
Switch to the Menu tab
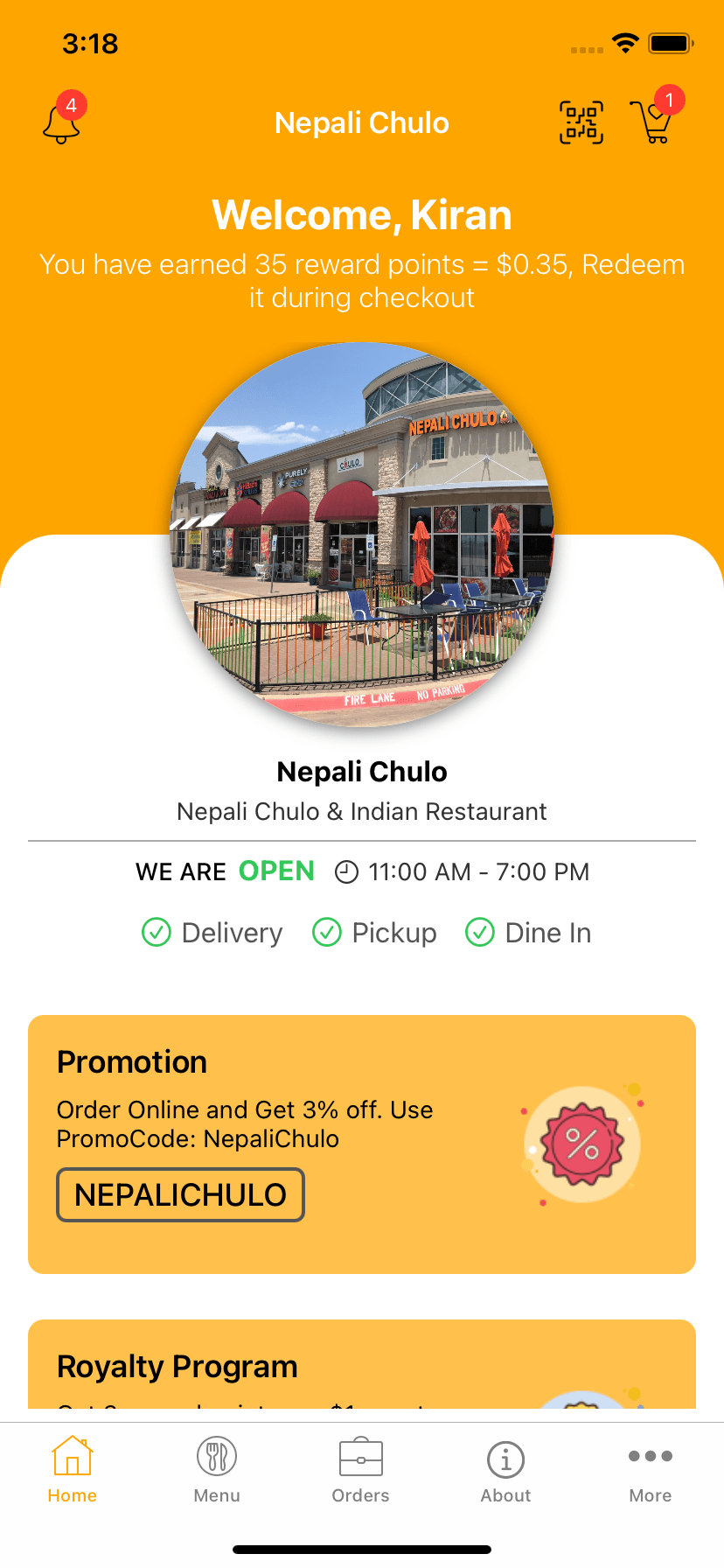[x=217, y=1470]
